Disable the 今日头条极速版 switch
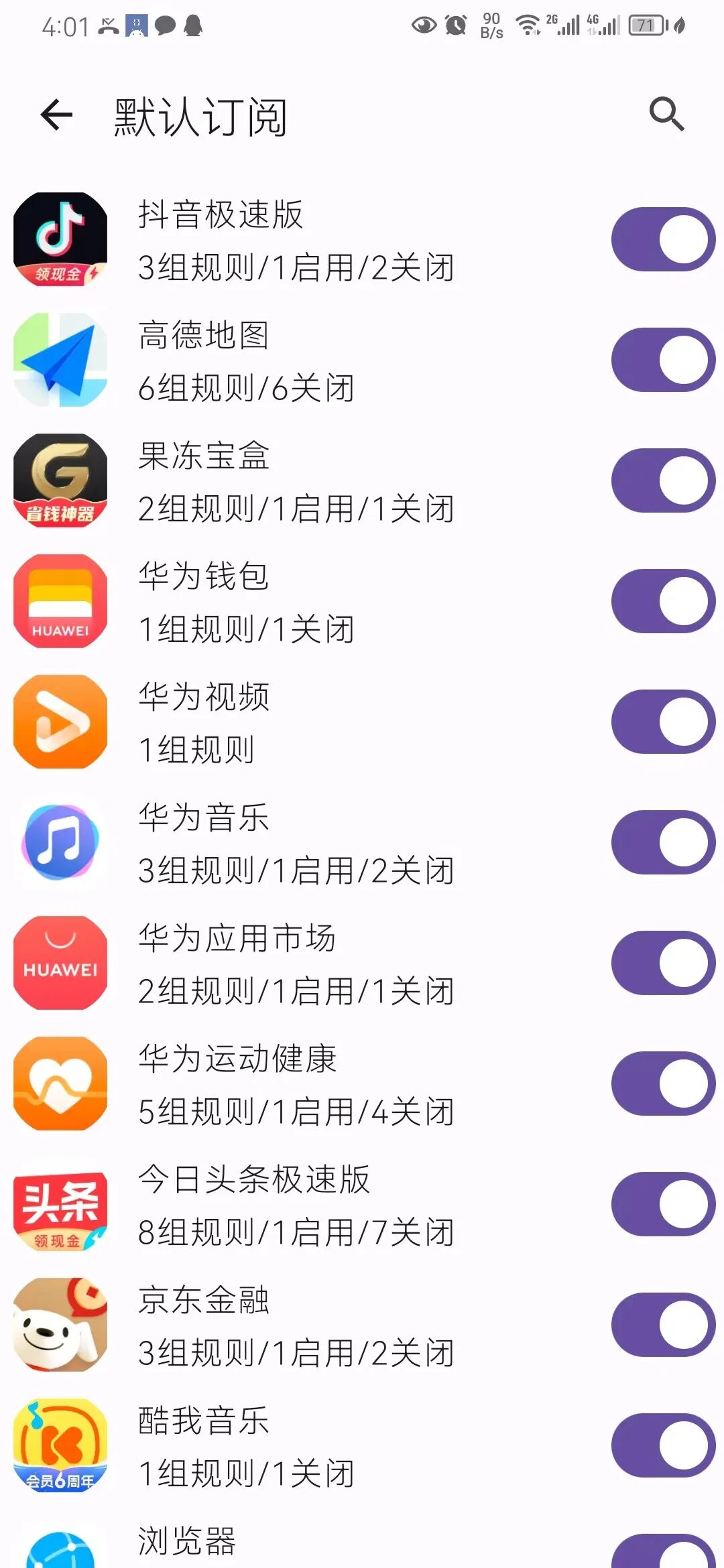 click(x=663, y=1204)
